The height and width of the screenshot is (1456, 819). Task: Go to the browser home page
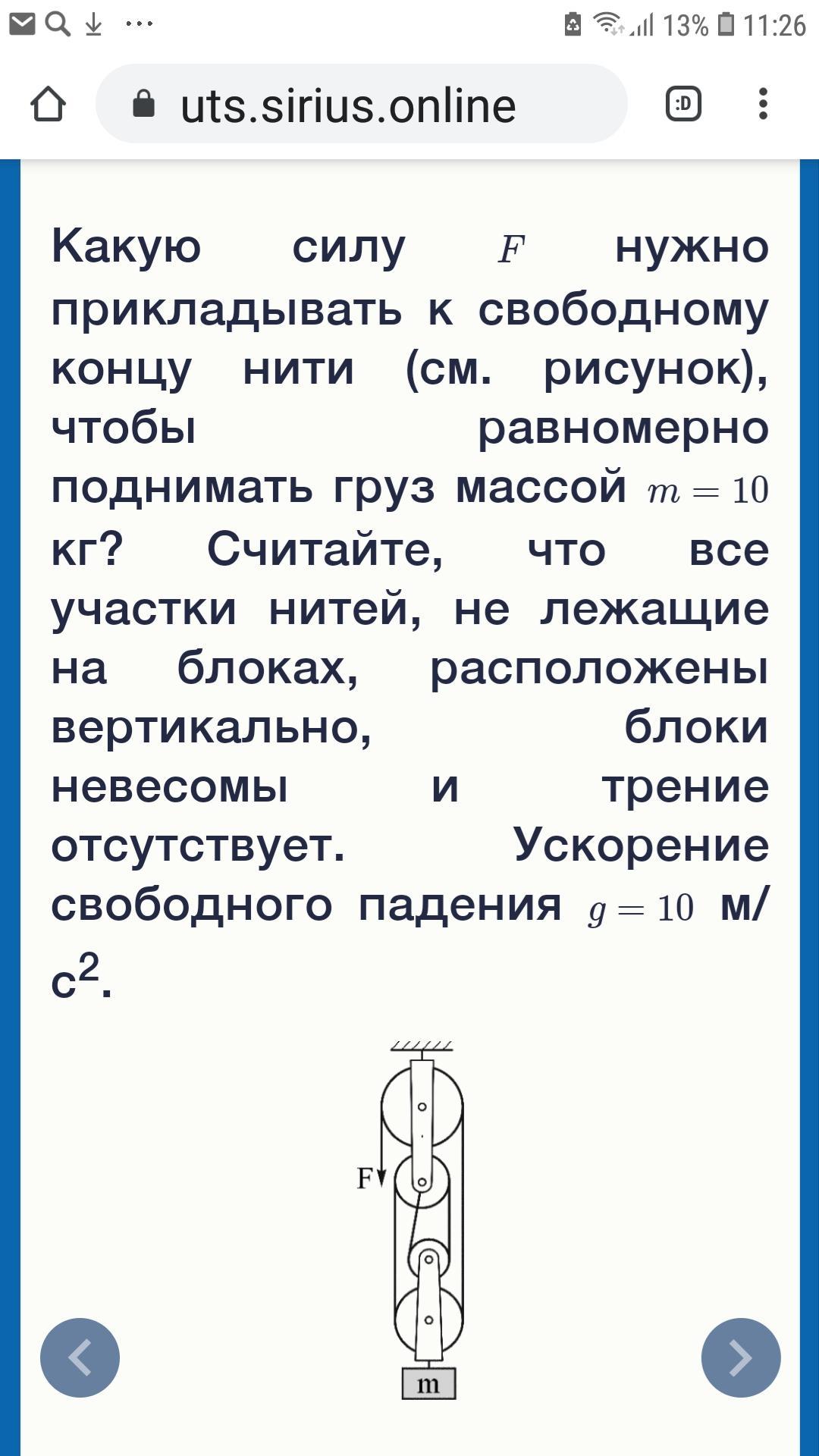[48, 104]
